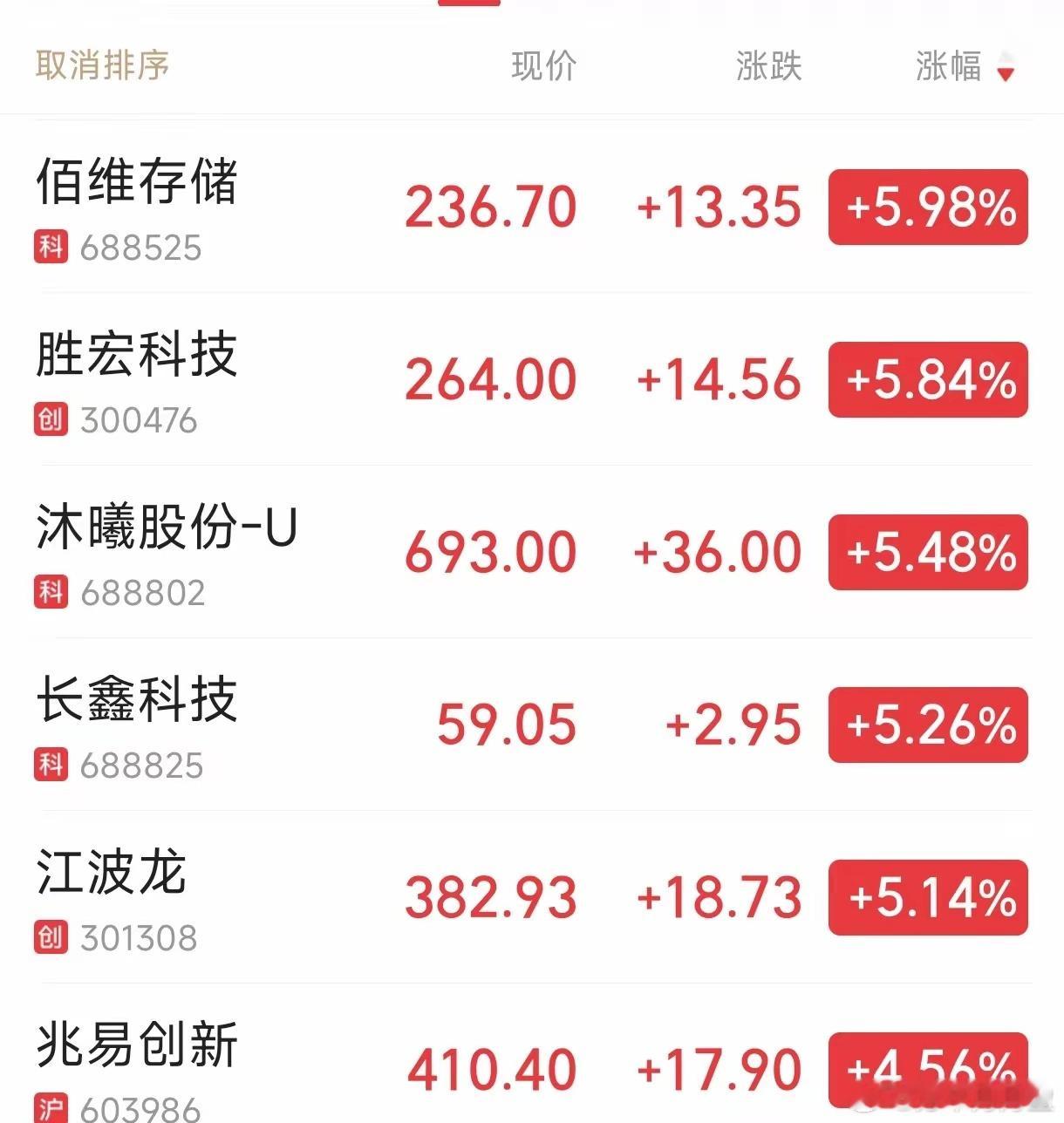Sort the list by 现价
This screenshot has width=1064, height=1123.
(x=544, y=66)
